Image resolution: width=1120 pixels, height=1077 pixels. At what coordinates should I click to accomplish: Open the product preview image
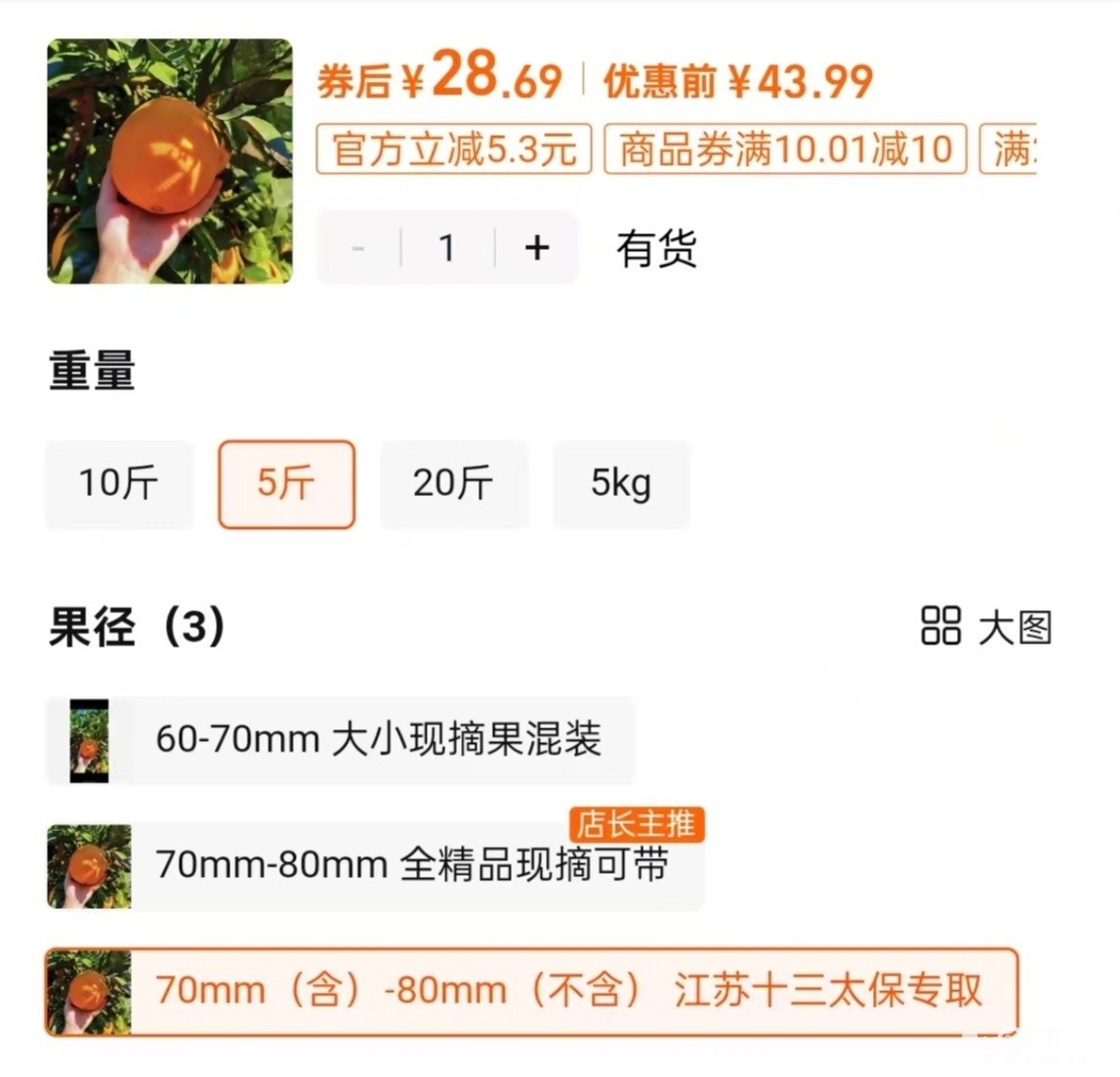169,161
